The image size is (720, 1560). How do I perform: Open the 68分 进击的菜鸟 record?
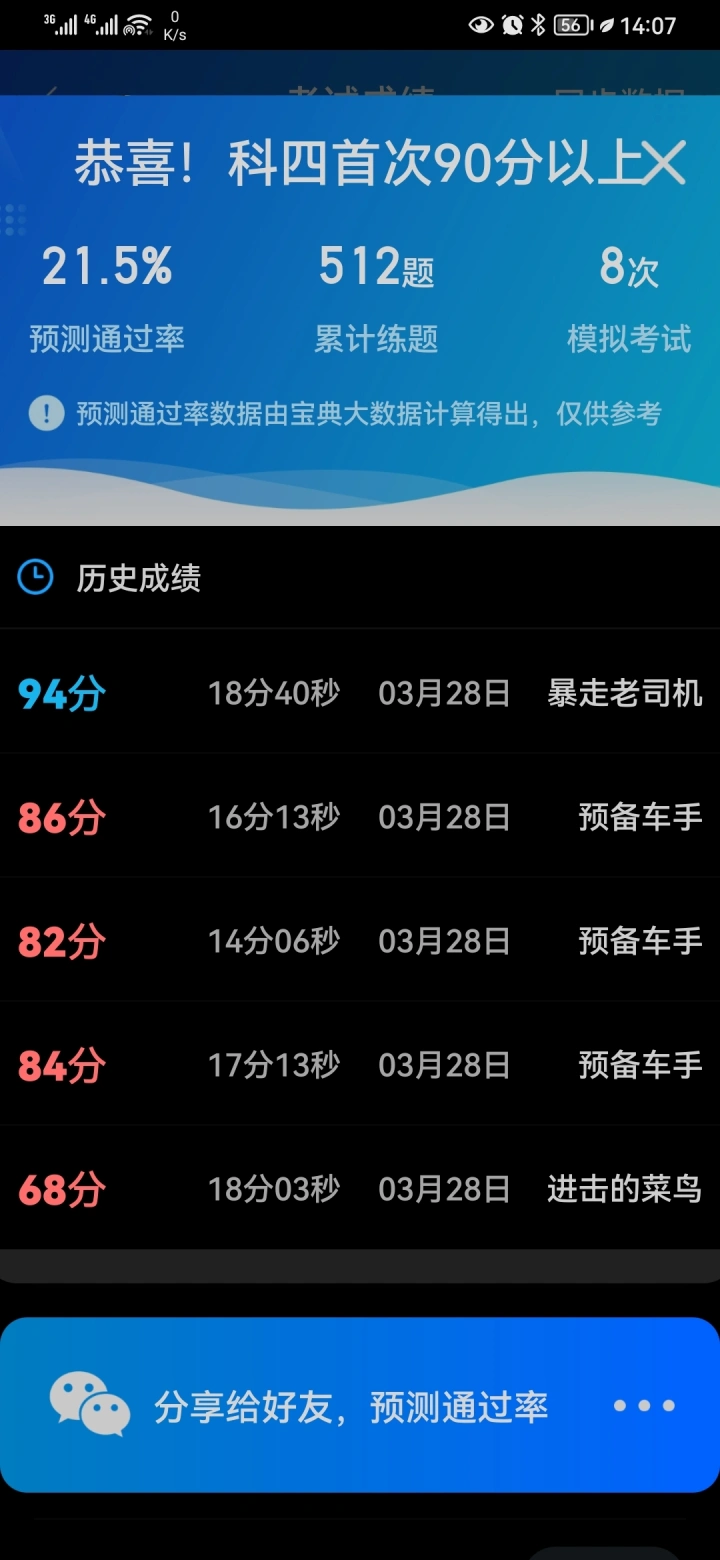tap(360, 1188)
